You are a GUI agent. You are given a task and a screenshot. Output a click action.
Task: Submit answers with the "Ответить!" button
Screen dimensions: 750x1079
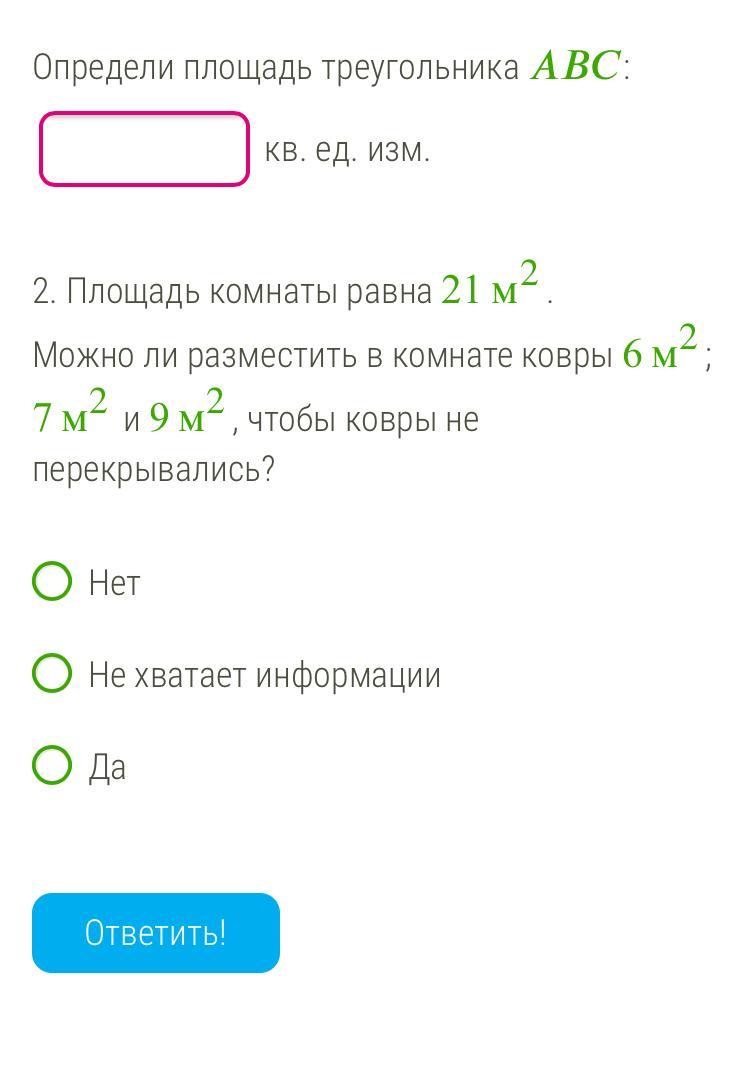(x=156, y=932)
